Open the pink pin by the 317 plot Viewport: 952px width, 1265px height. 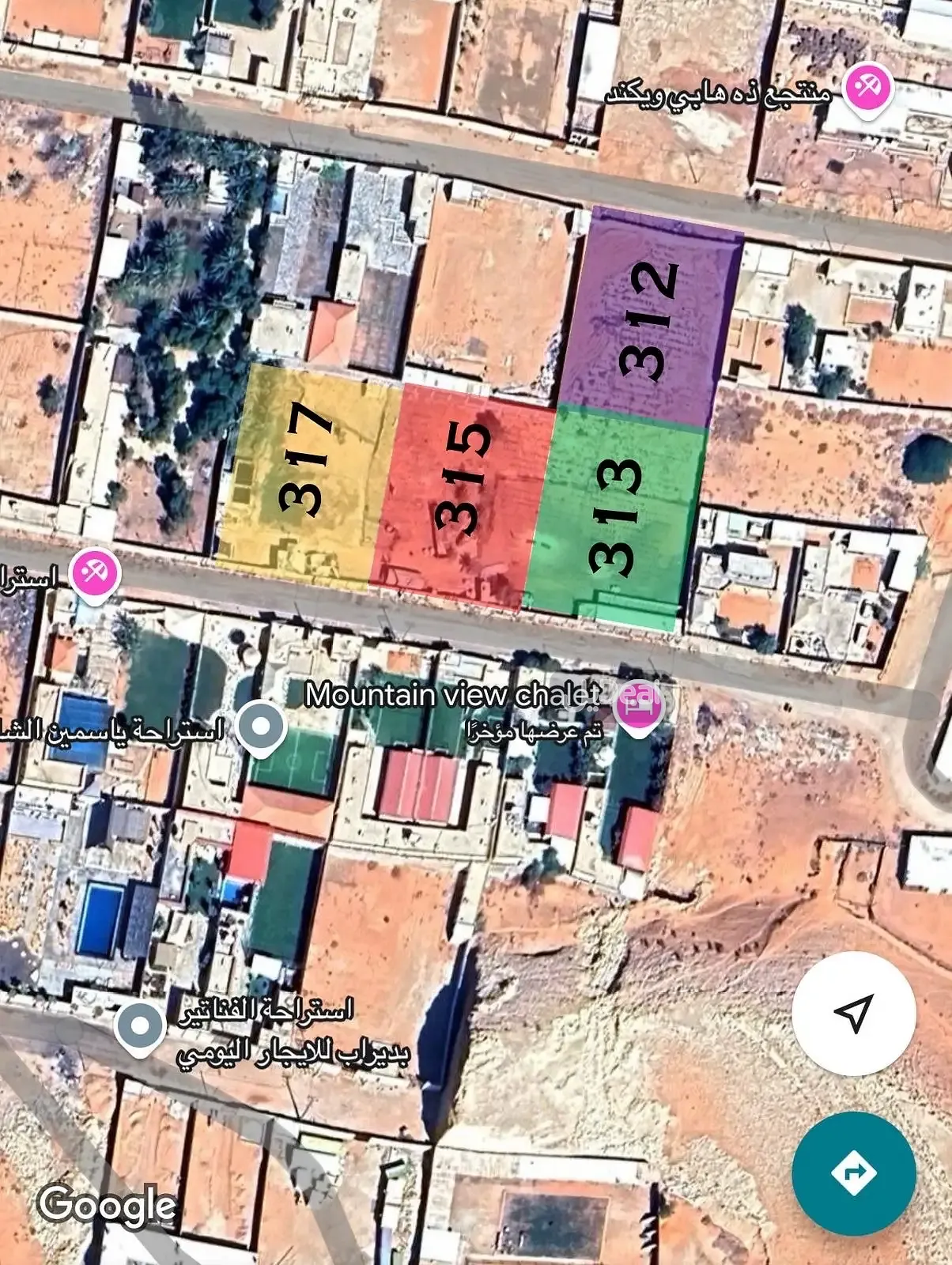click(x=95, y=574)
